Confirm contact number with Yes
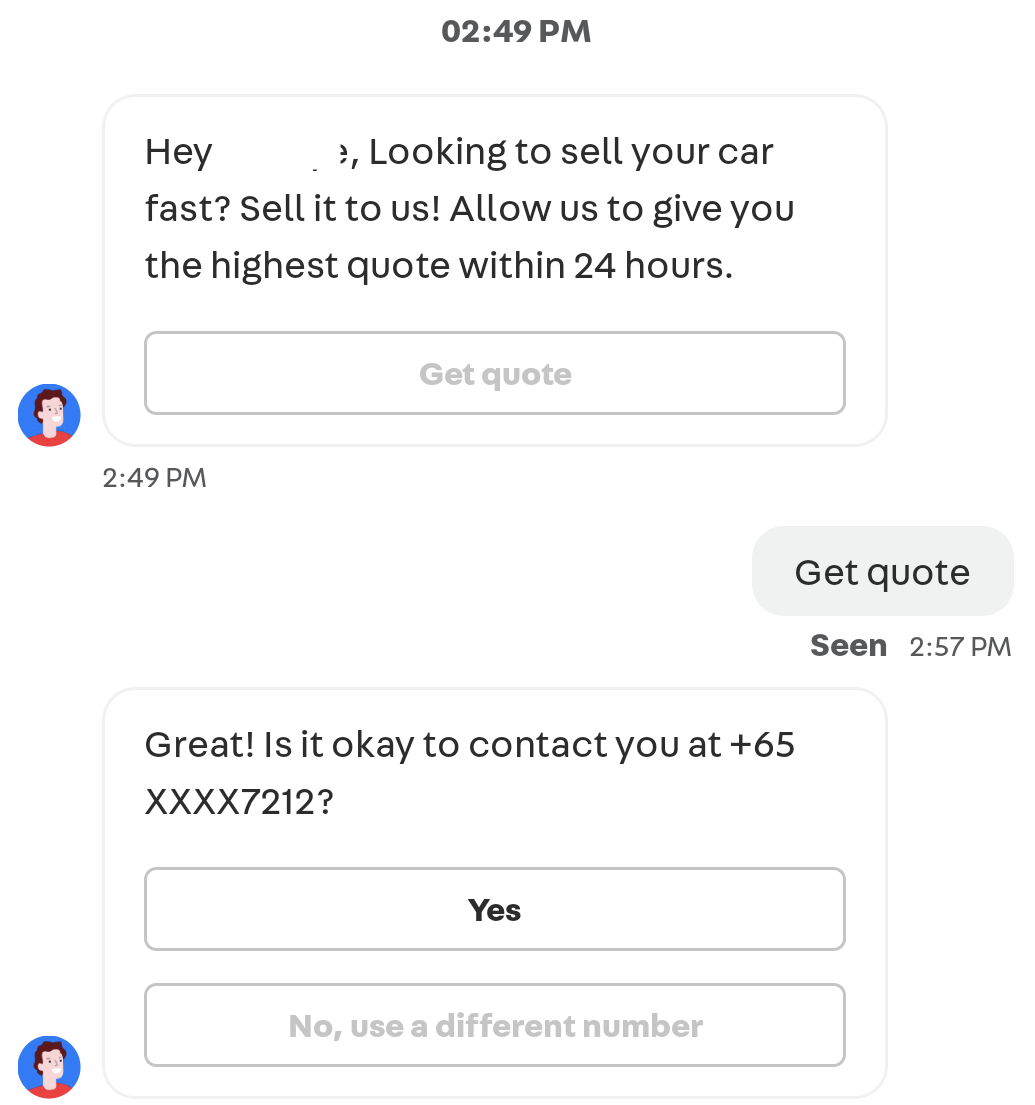Viewport: 1035px width, 1105px height. click(495, 909)
